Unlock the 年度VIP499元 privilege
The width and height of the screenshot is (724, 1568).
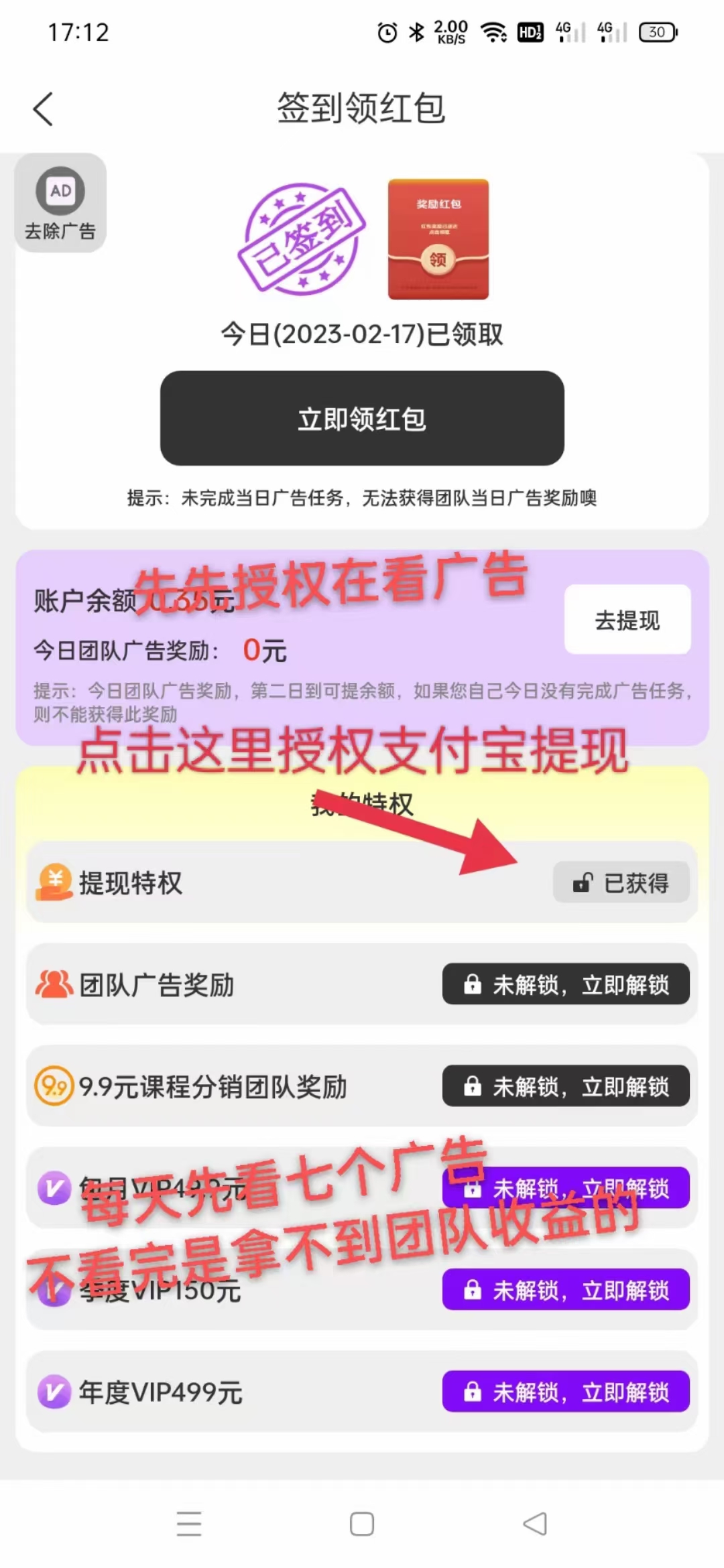click(x=566, y=1392)
